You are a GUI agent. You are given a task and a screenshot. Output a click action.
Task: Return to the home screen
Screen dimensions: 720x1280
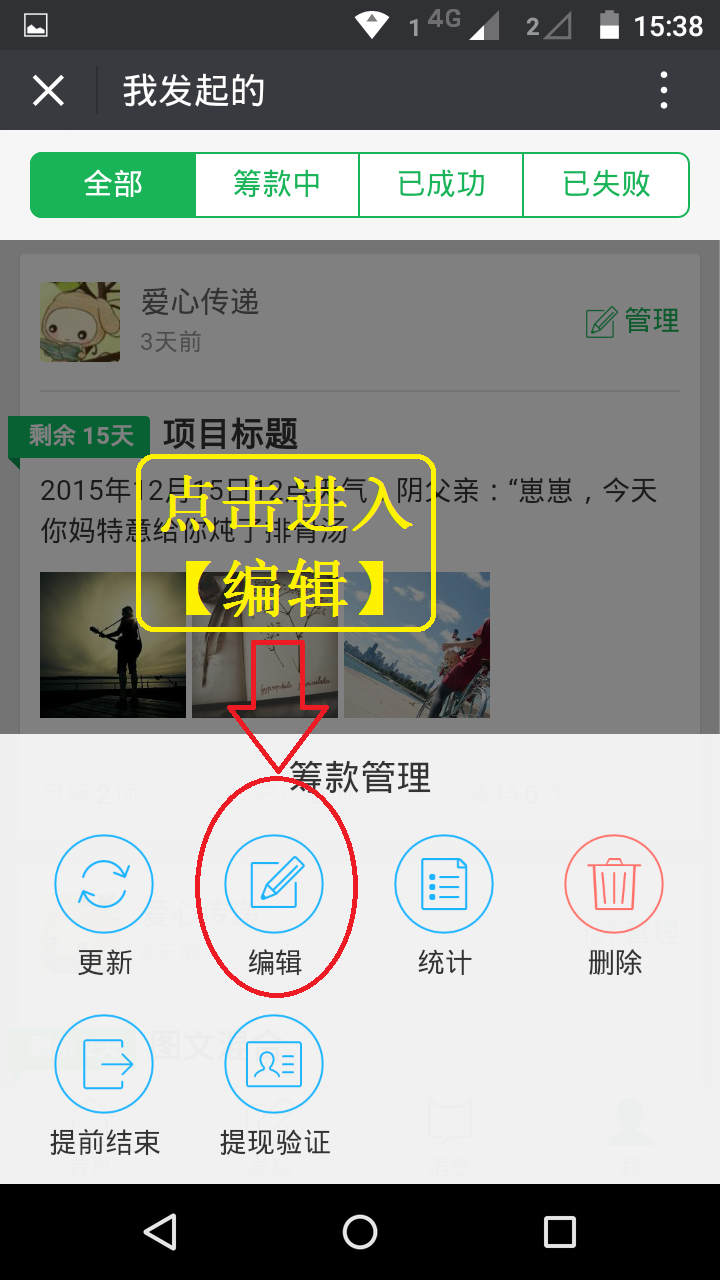[x=360, y=1232]
